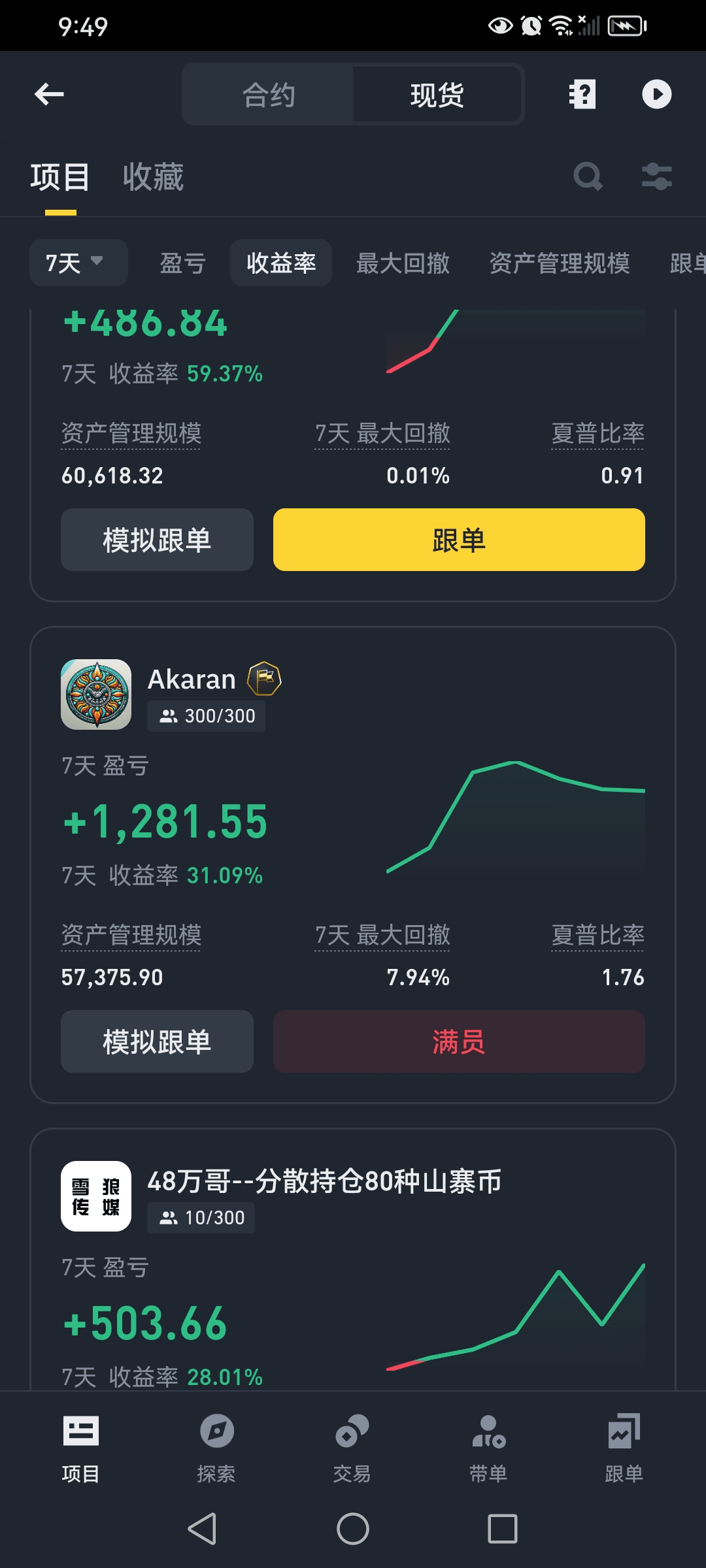Tap the system home button

tap(353, 1529)
